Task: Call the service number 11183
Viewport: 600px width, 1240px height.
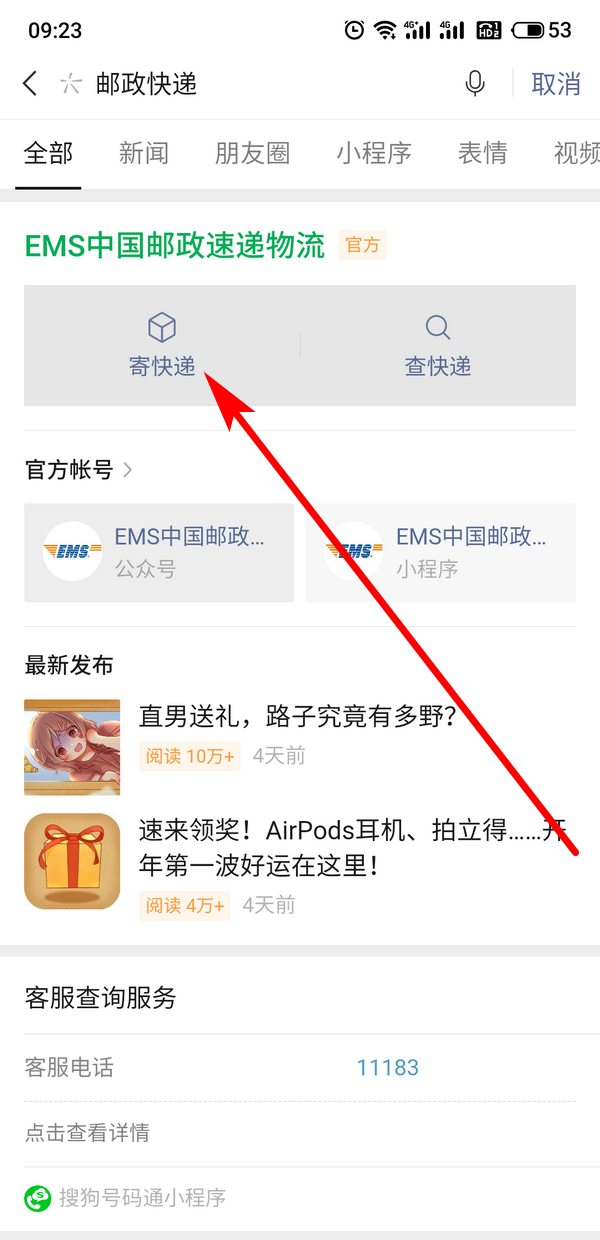Action: (388, 1067)
